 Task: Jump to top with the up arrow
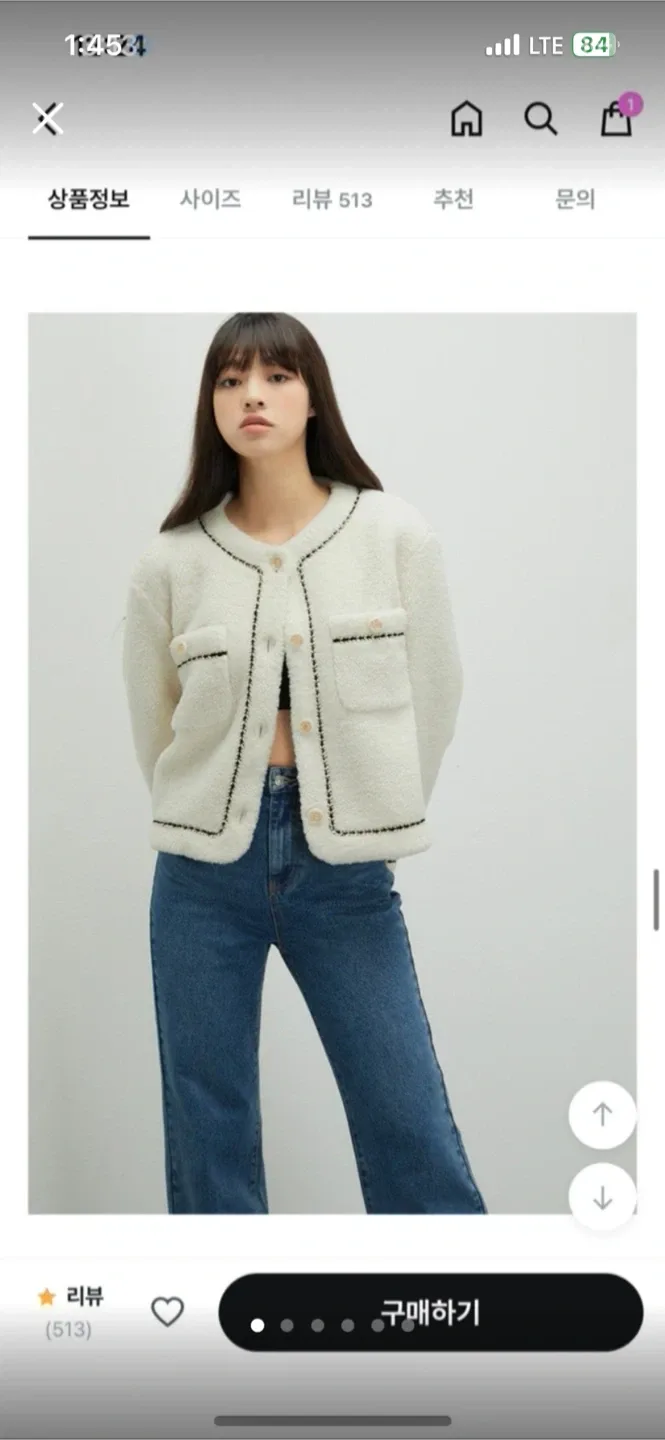coord(602,1115)
